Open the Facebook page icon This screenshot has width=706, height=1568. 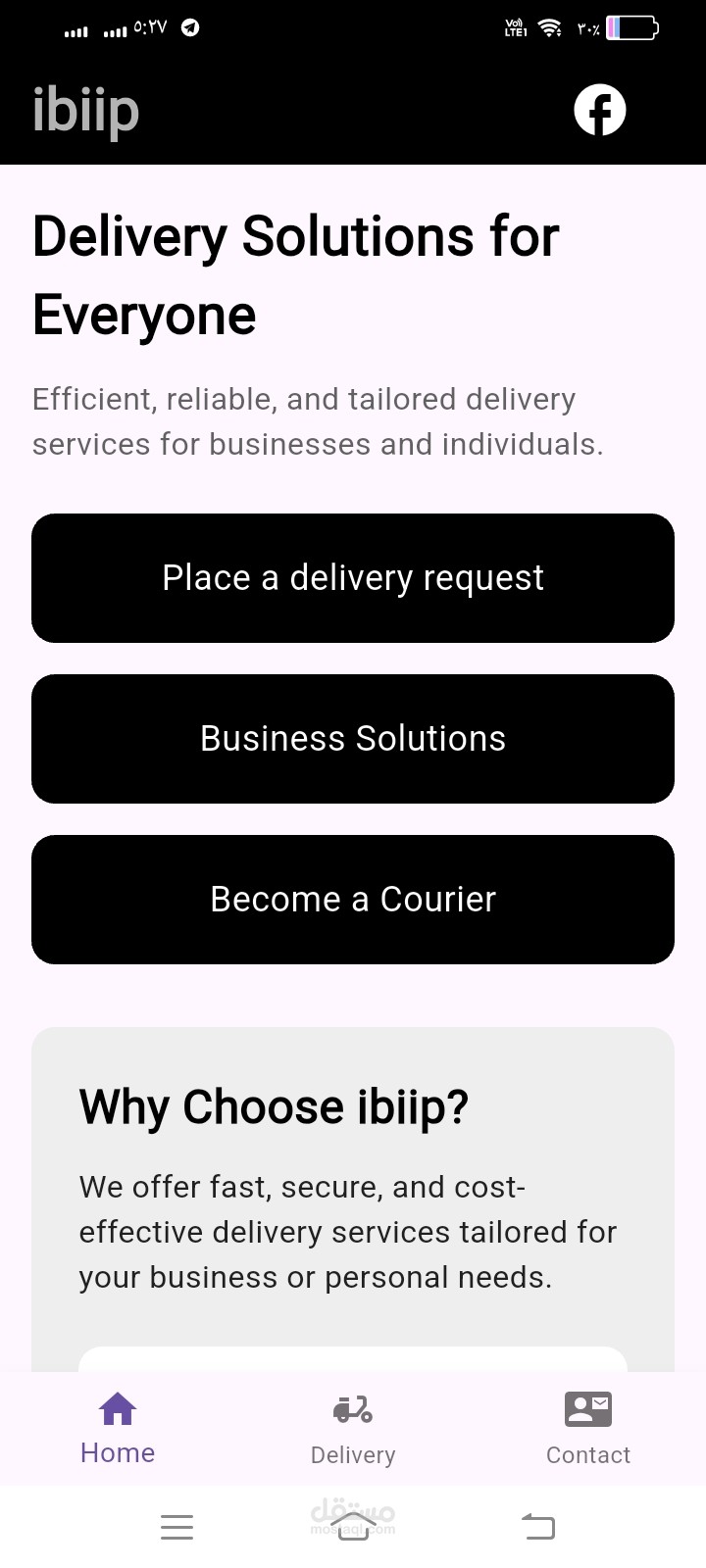point(599,109)
